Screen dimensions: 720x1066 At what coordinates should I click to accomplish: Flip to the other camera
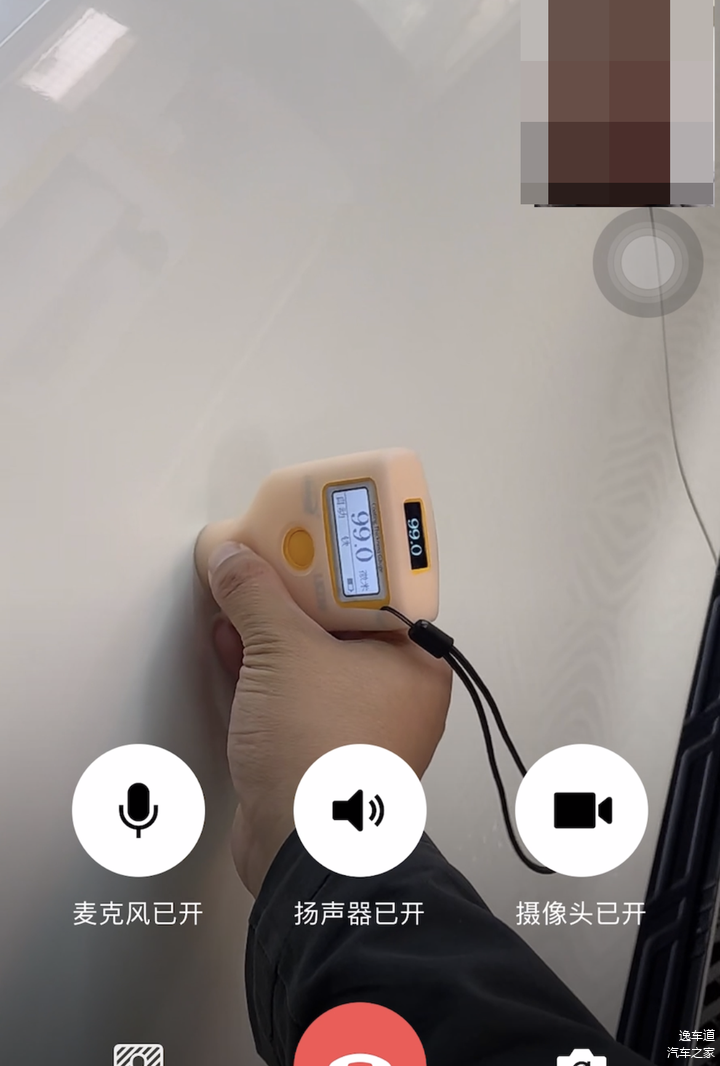(581, 1056)
